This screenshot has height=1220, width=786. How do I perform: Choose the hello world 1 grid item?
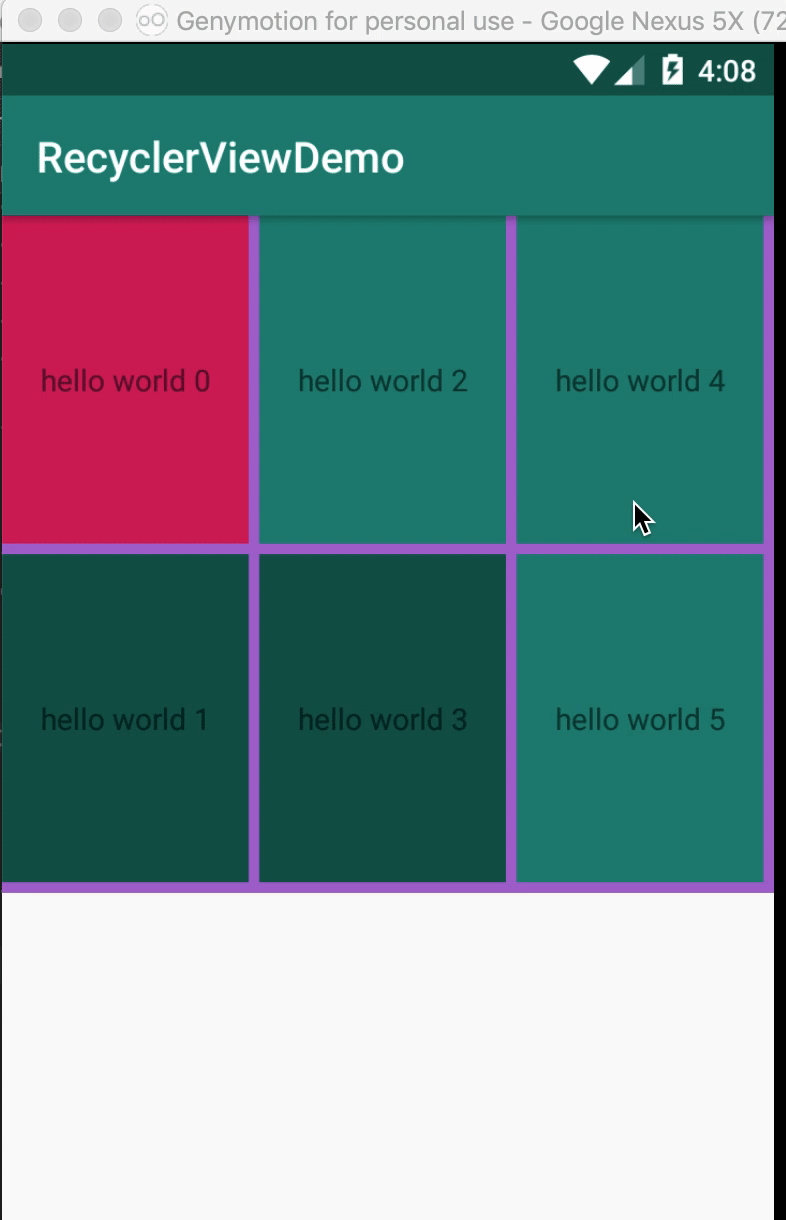click(x=125, y=718)
